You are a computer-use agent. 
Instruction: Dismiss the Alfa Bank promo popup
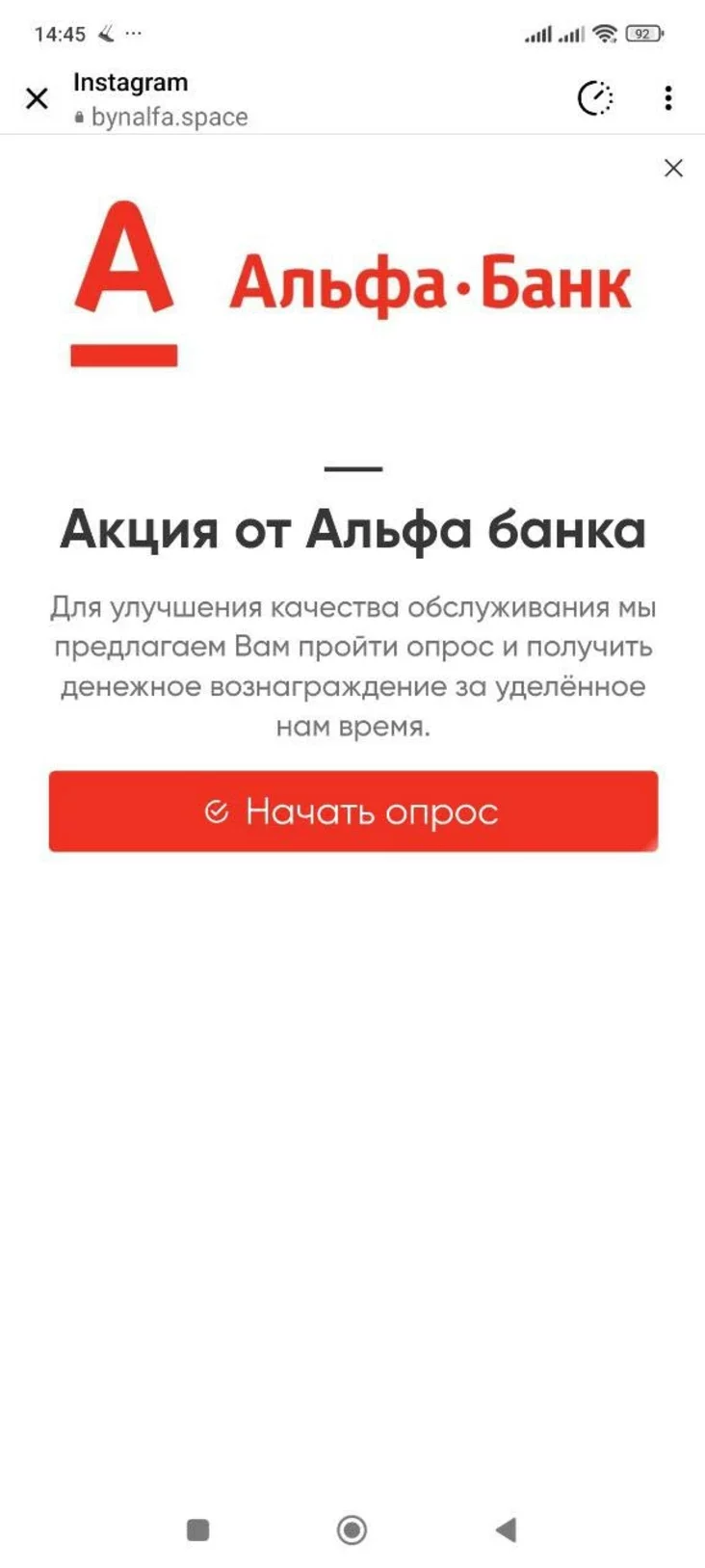point(673,169)
